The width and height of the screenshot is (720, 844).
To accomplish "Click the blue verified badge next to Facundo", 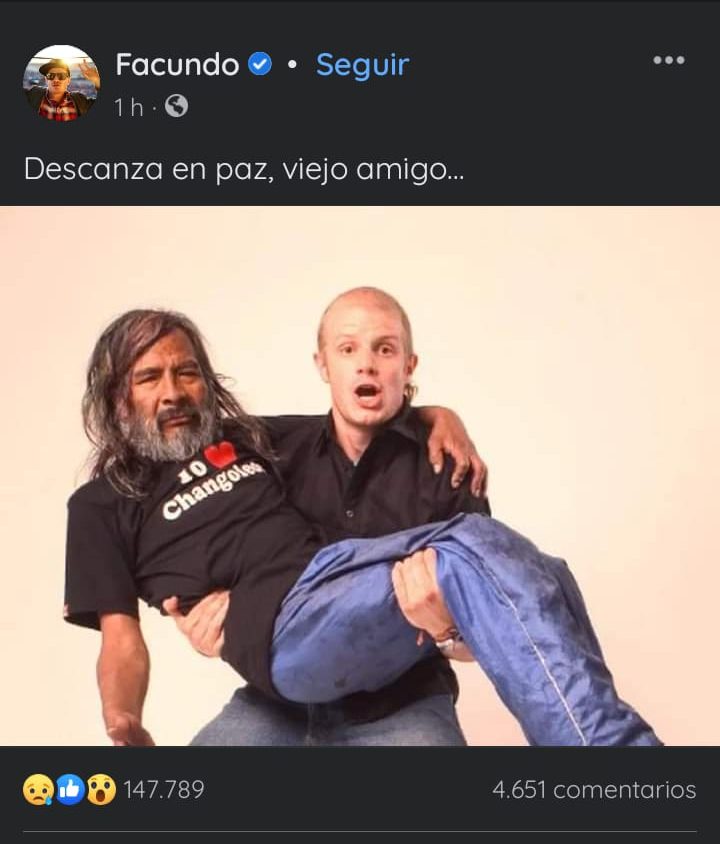I will click(x=258, y=64).
